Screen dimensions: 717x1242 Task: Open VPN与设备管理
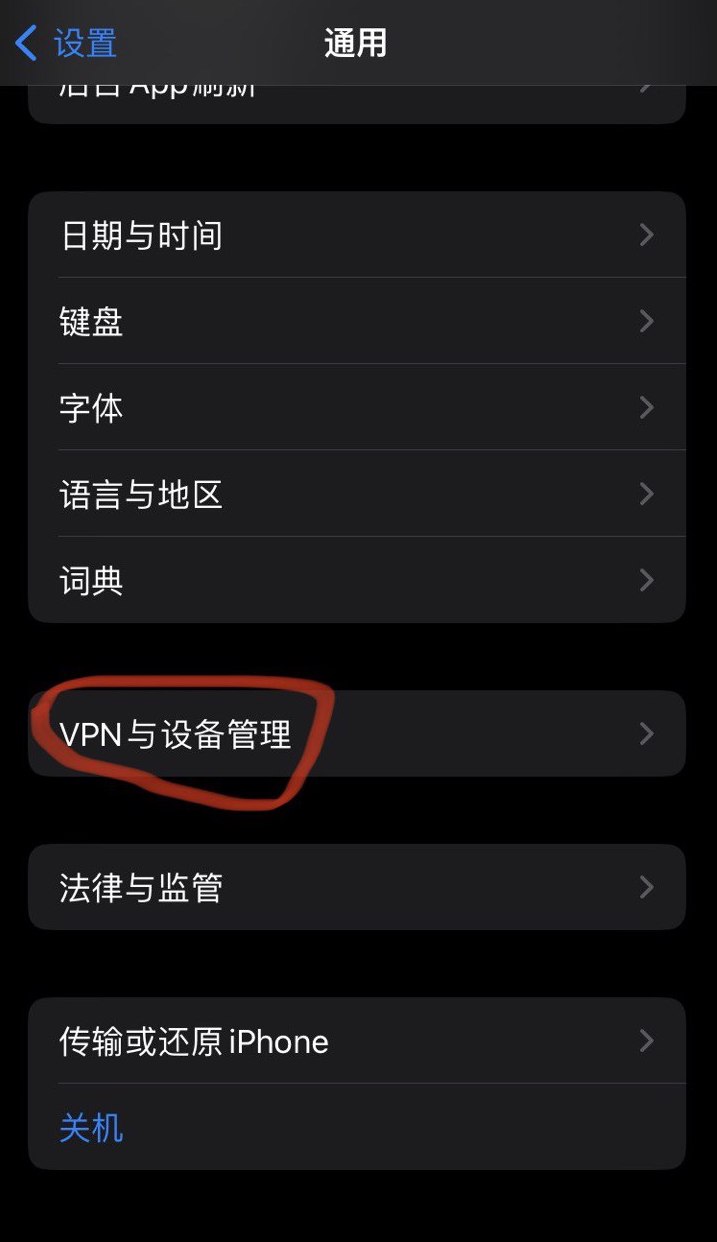pyautogui.click(x=356, y=734)
